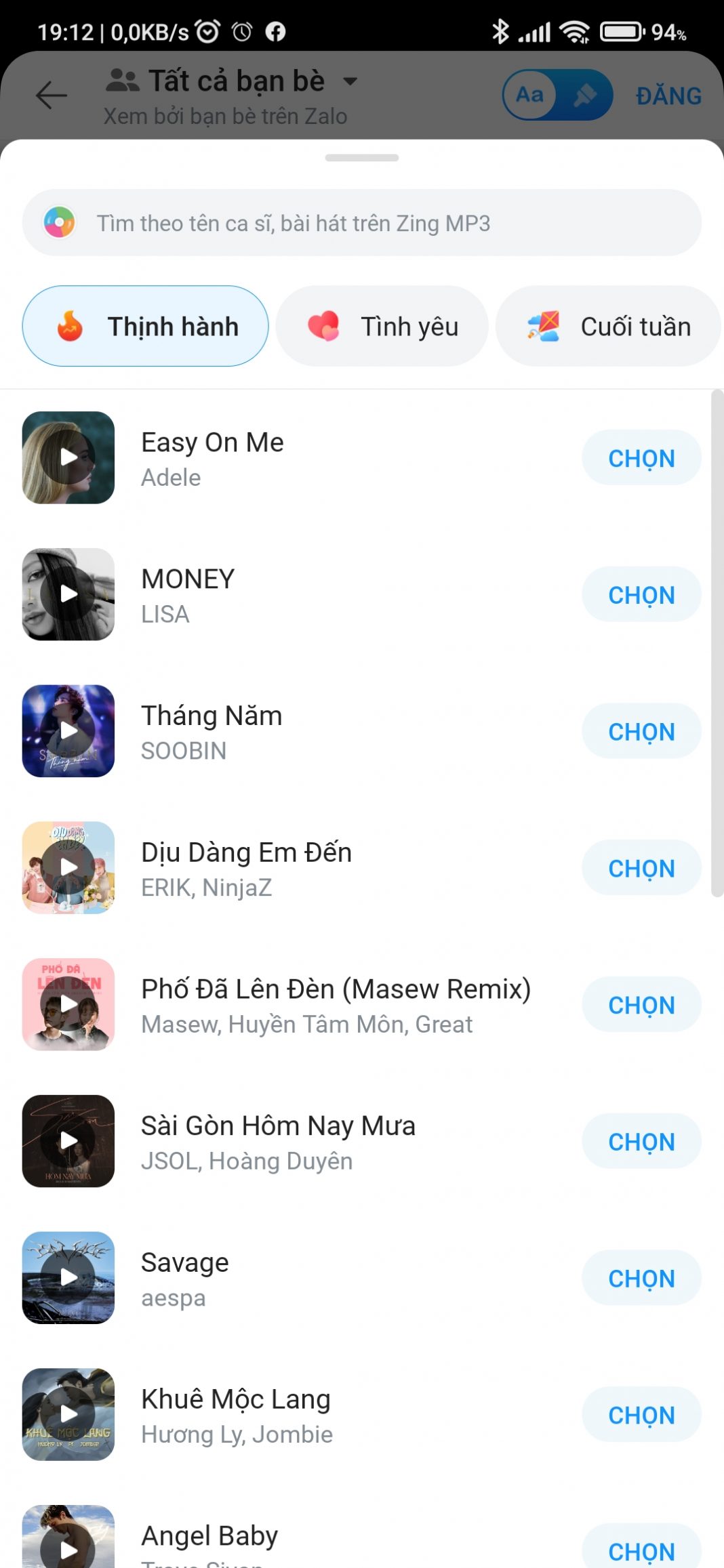
Task: Select Sài Gòn Hôm Nay Mưa song
Action: [641, 1142]
